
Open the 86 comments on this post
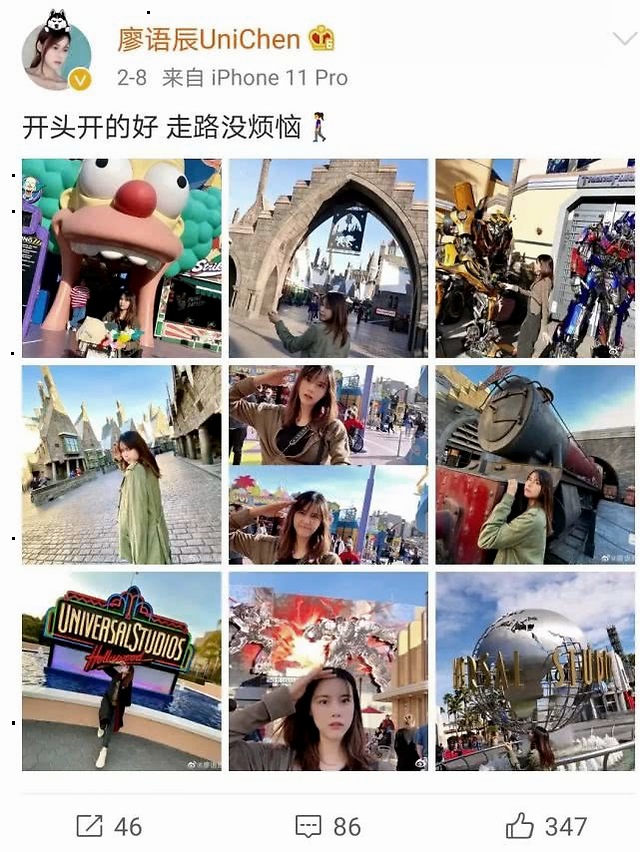click(327, 826)
